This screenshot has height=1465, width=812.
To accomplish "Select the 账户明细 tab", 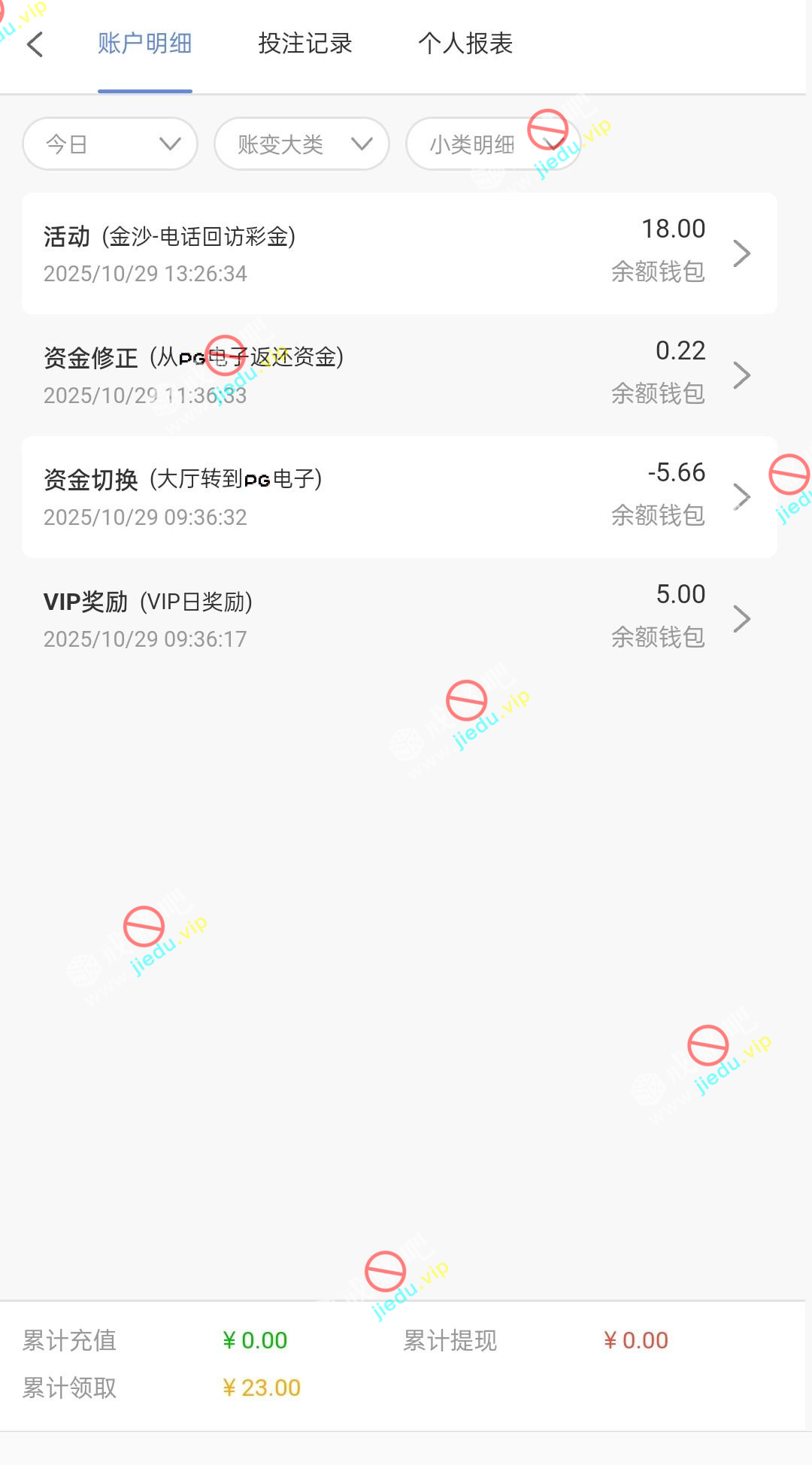I will pos(144,44).
